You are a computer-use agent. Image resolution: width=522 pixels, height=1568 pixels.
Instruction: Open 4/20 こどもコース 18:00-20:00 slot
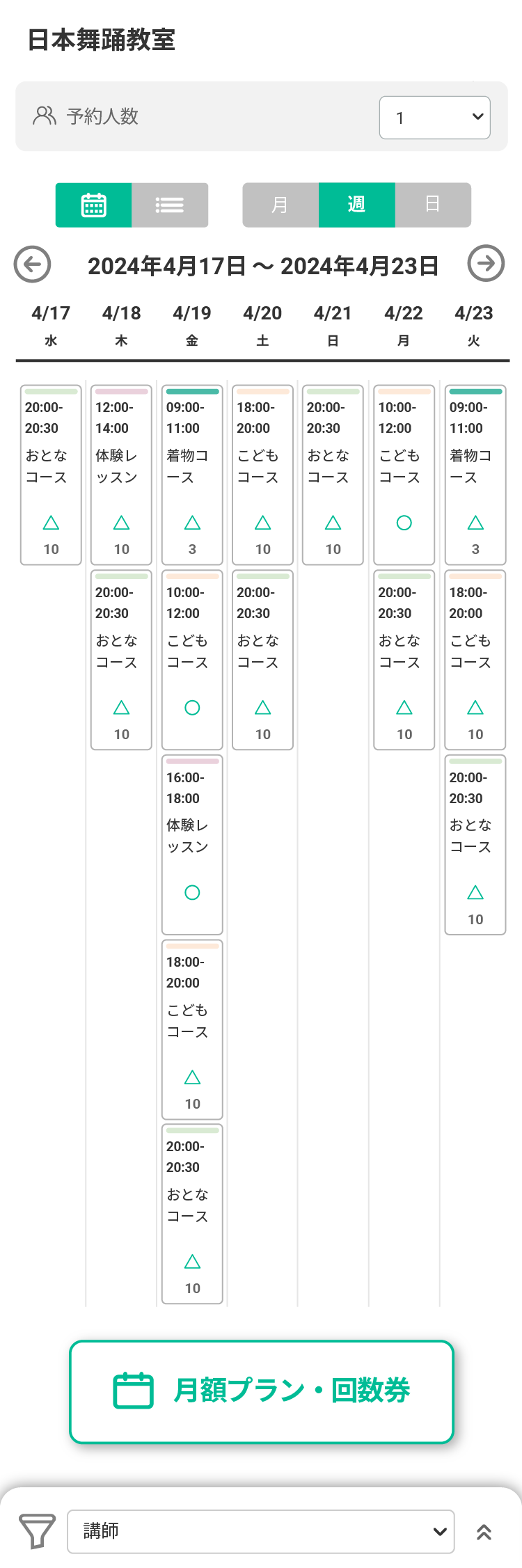262,475
